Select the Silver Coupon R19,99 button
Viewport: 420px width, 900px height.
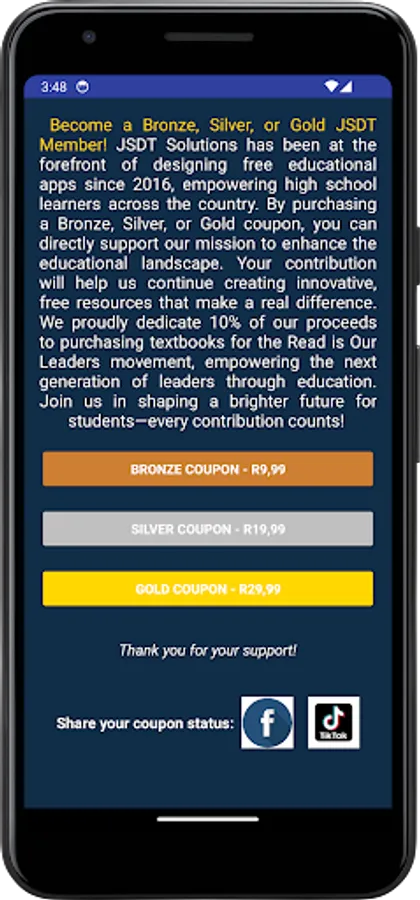tap(208, 529)
